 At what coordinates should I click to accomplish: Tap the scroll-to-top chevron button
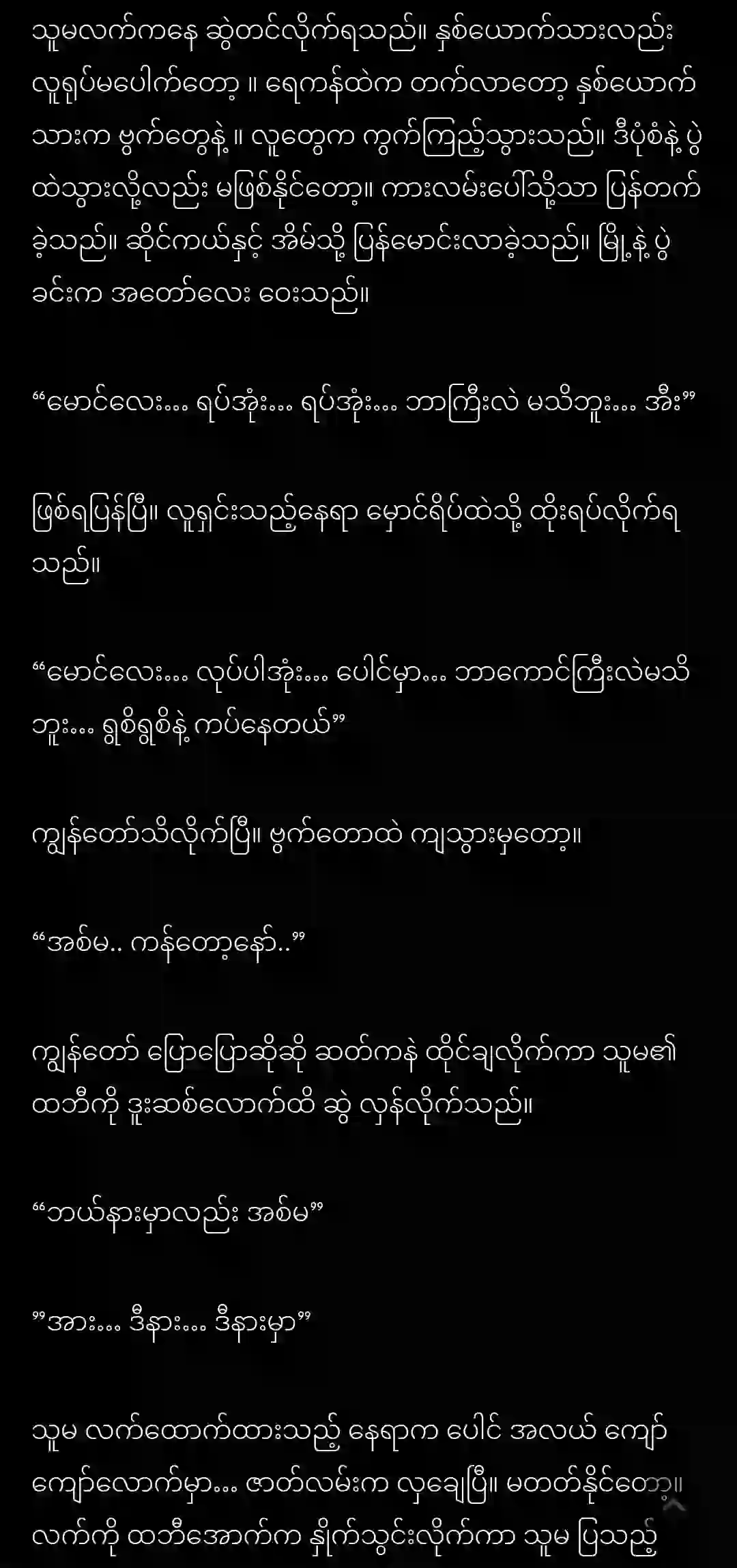pyautogui.click(x=674, y=1505)
